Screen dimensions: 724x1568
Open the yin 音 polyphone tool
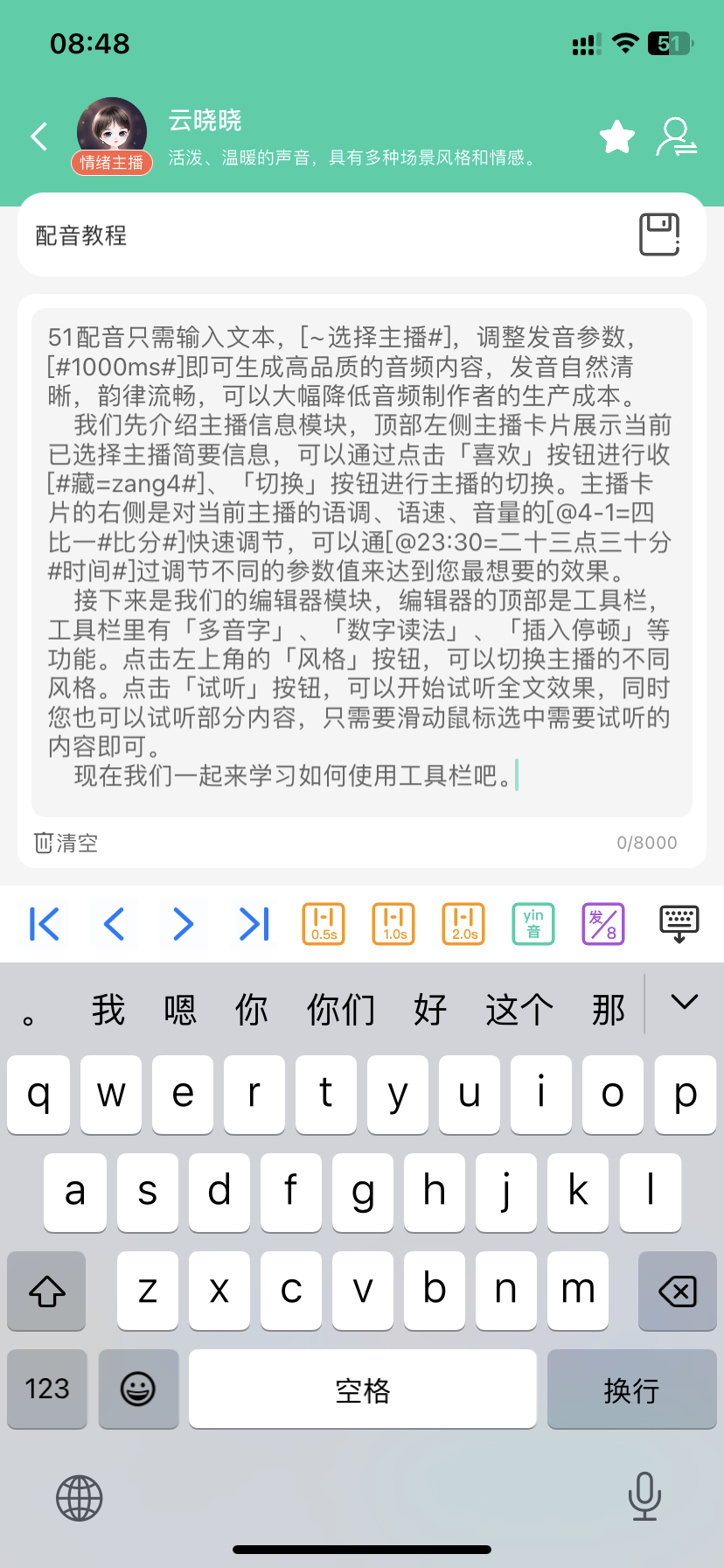[x=533, y=924]
